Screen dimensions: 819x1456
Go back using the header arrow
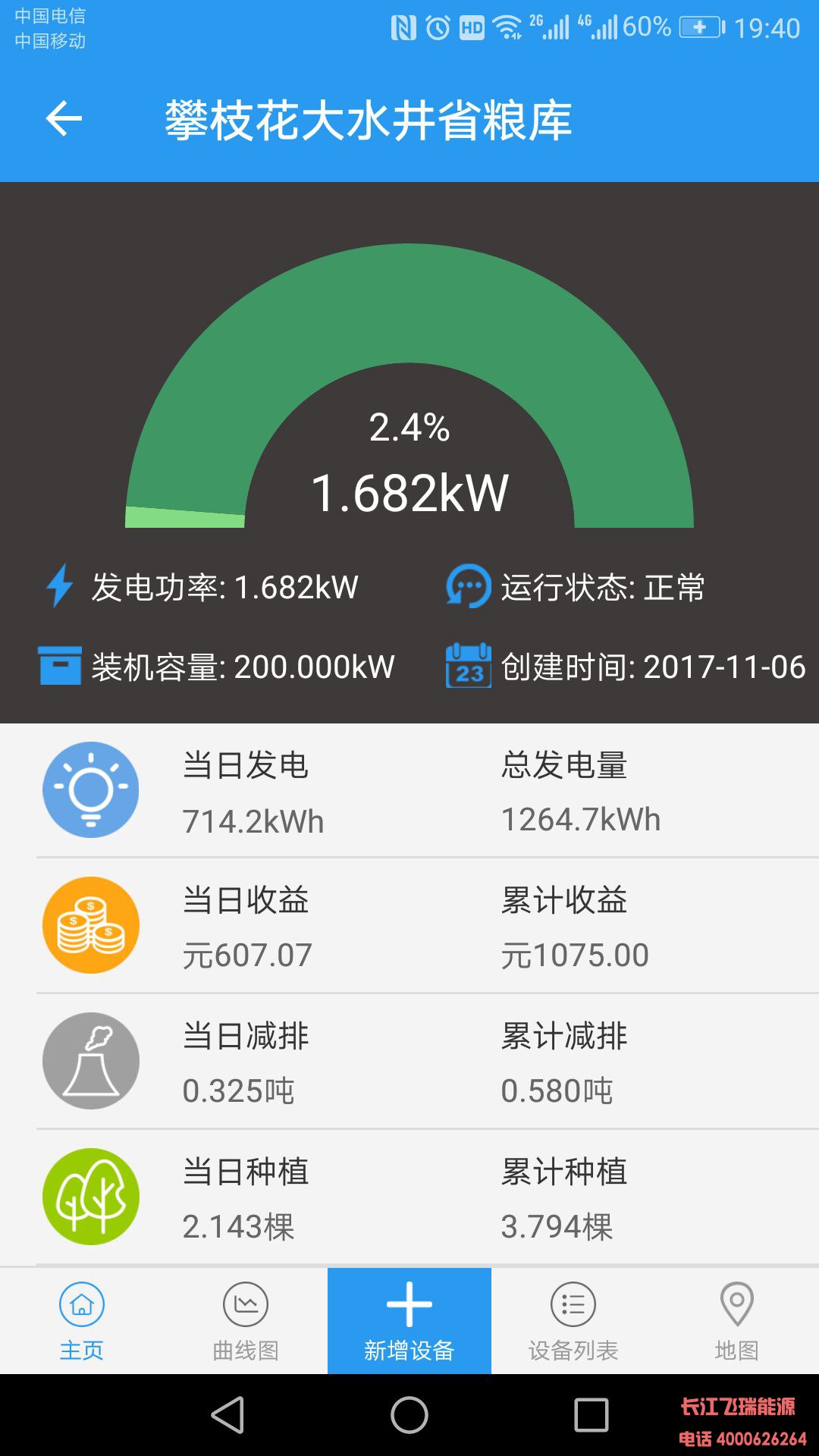click(x=64, y=119)
